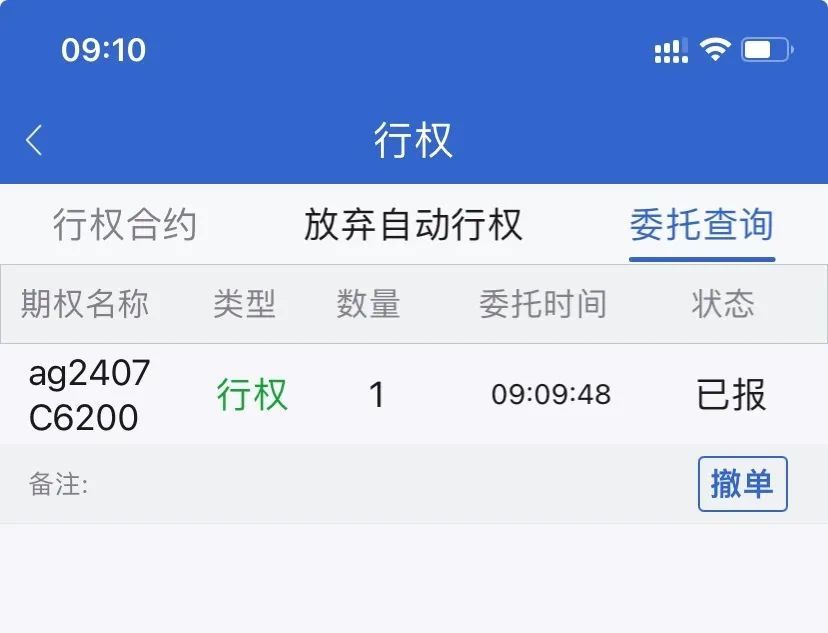Open the ag2407 C6200 order entry
This screenshot has width=828, height=633.
pos(90,395)
